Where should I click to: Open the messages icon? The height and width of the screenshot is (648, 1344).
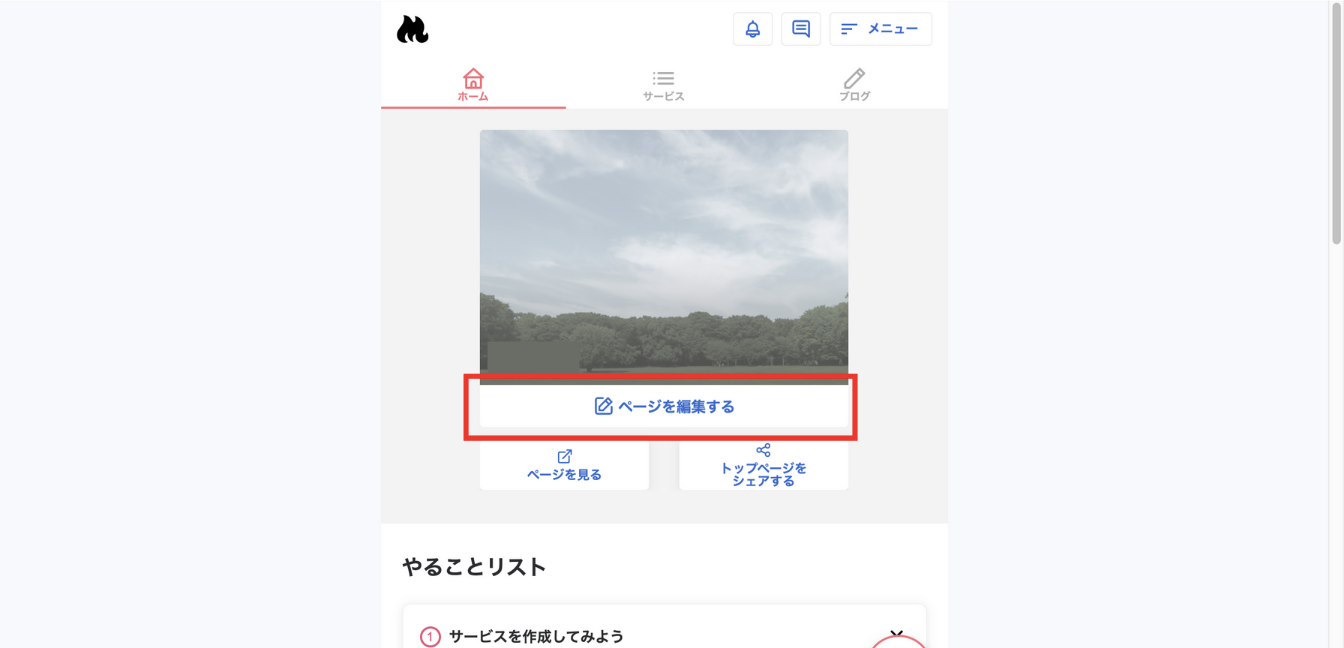point(801,29)
